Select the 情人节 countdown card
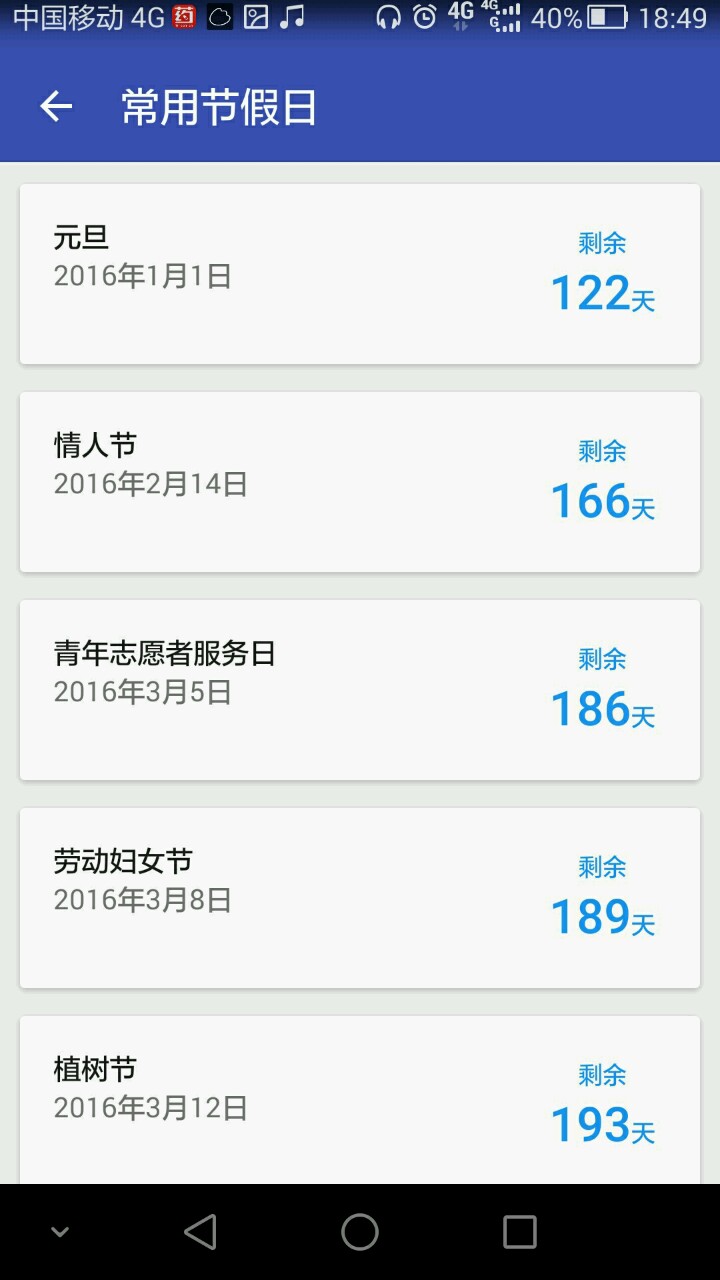This screenshot has width=720, height=1280. tap(360, 481)
